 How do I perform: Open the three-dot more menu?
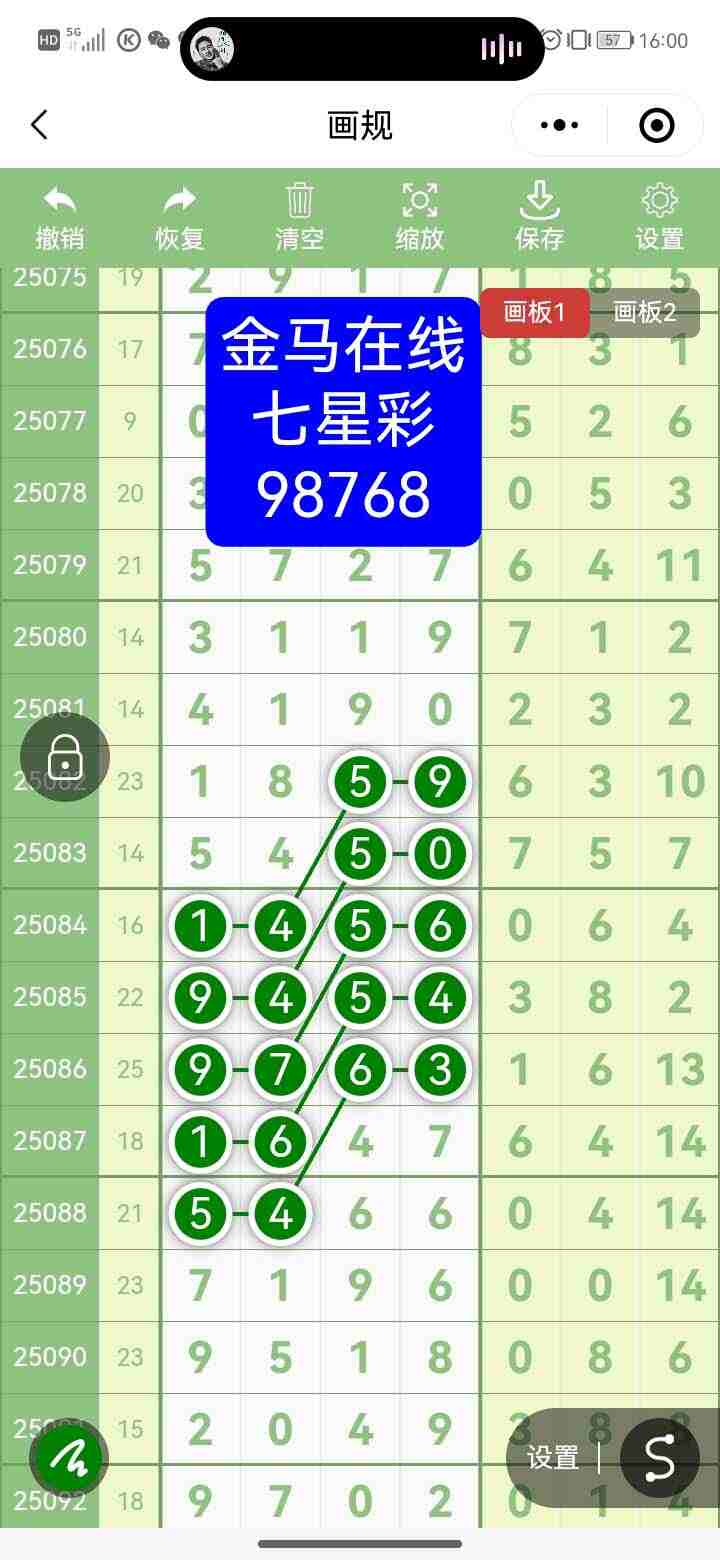(x=558, y=125)
